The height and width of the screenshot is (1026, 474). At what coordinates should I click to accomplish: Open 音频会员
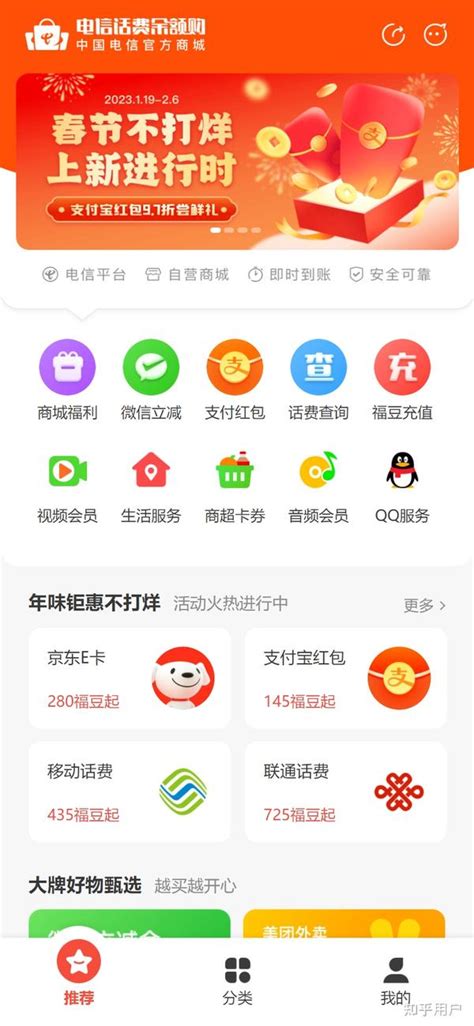pos(319,487)
